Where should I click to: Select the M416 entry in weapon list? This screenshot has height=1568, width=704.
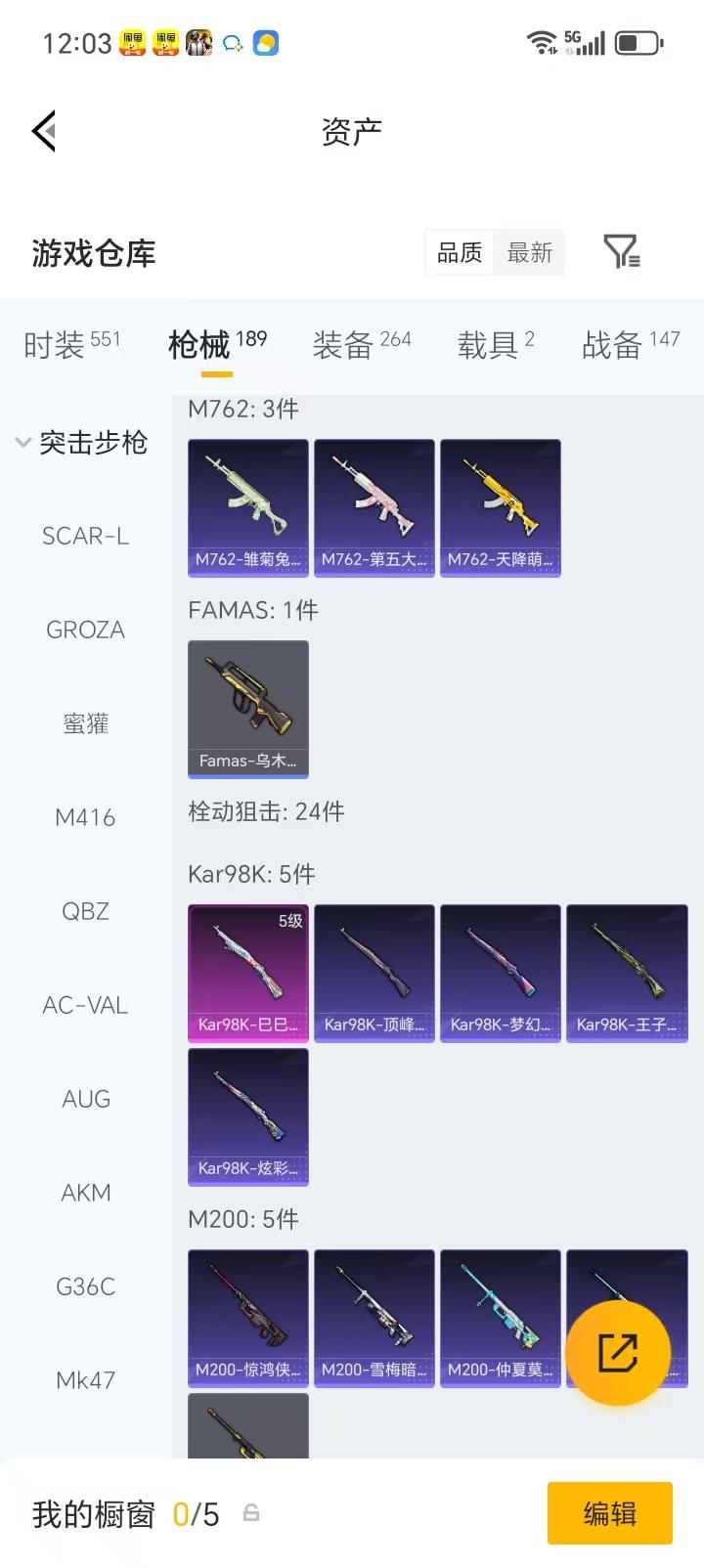coord(85,817)
